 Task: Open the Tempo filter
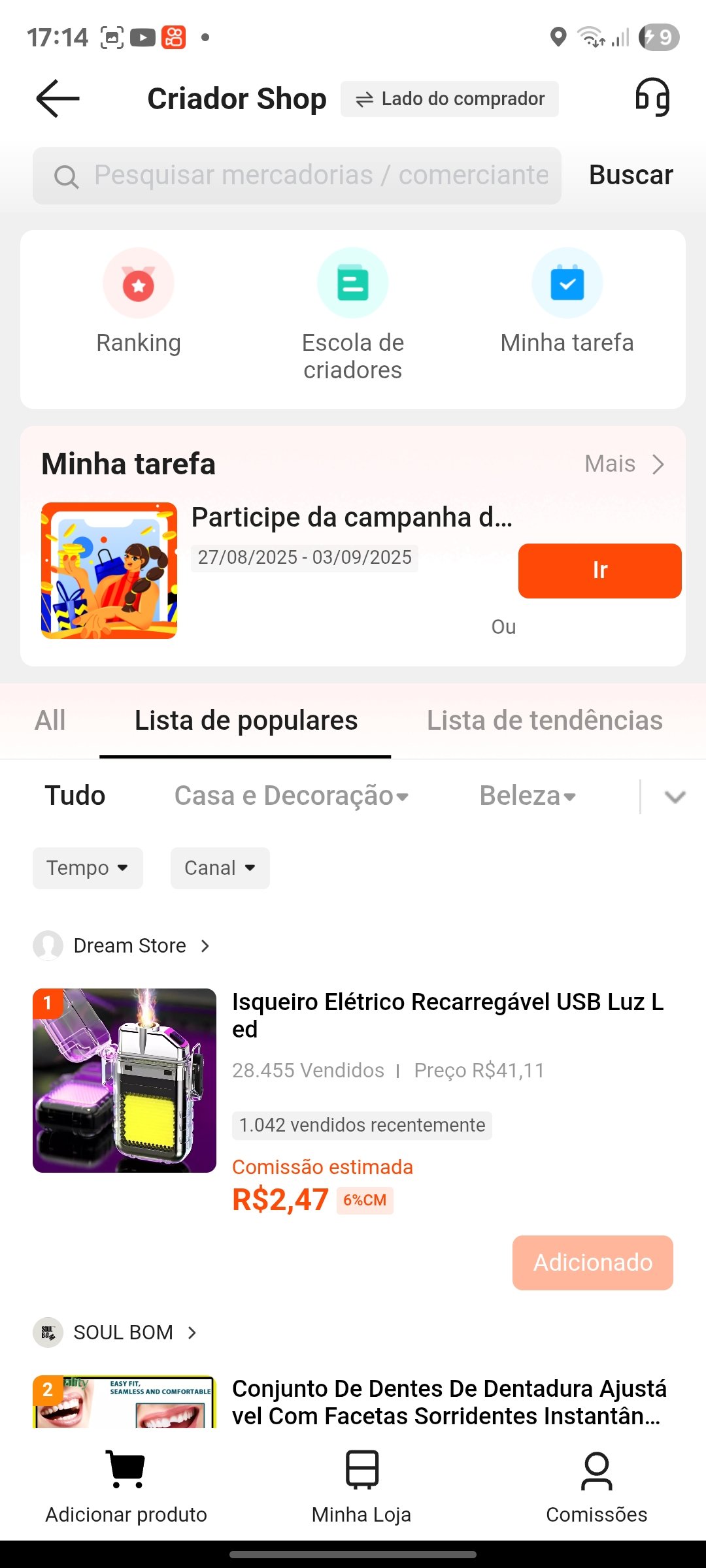88,868
